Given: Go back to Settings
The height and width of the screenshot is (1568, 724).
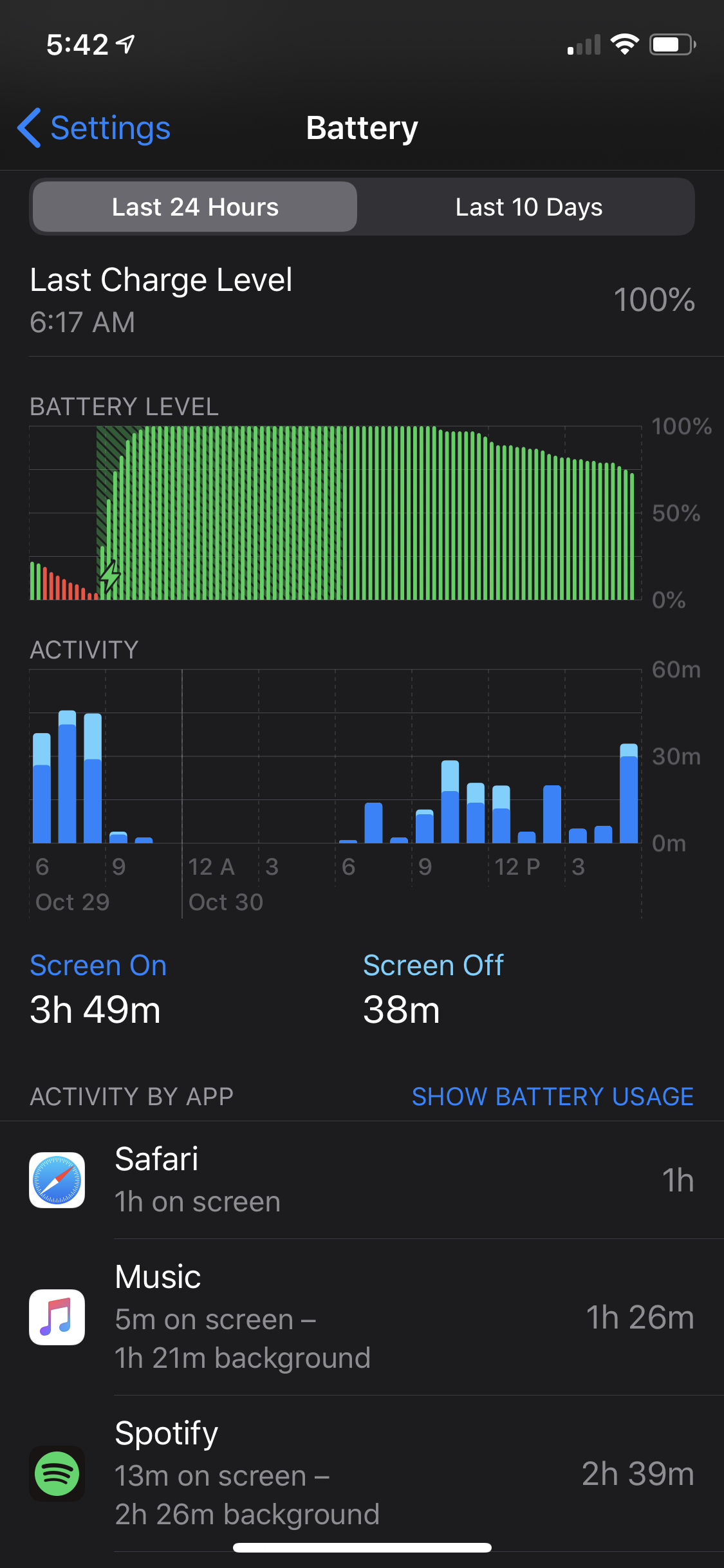Looking at the screenshot, I should coord(94,128).
